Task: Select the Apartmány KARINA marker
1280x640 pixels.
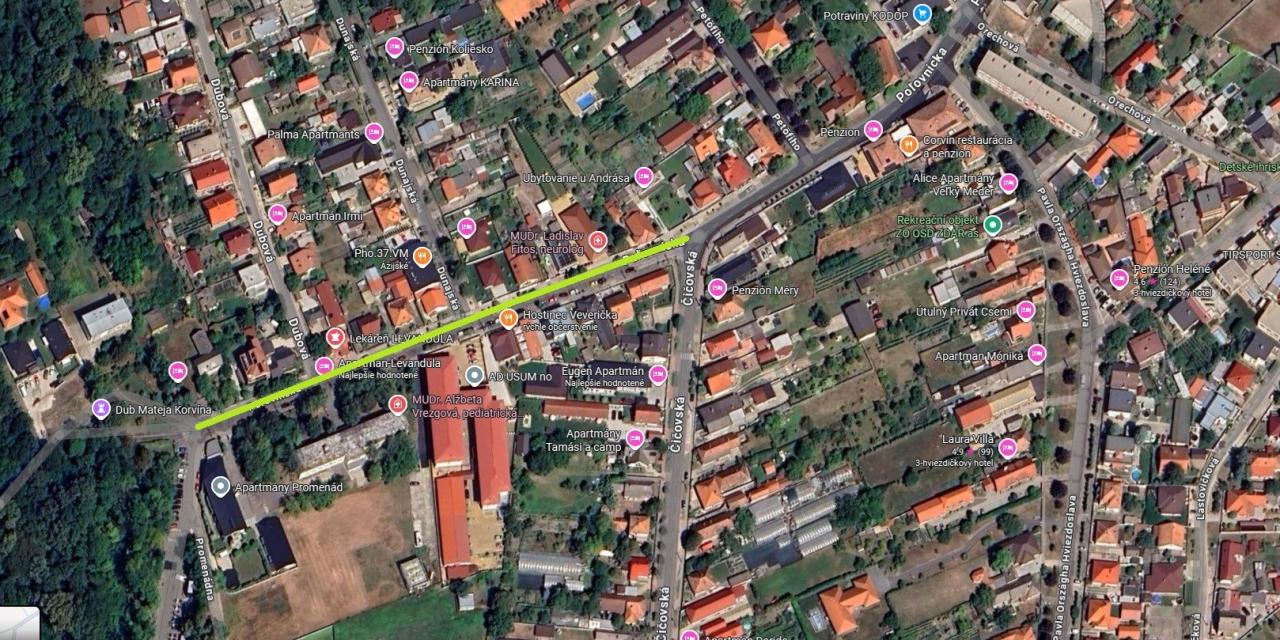Action: coord(408,81)
